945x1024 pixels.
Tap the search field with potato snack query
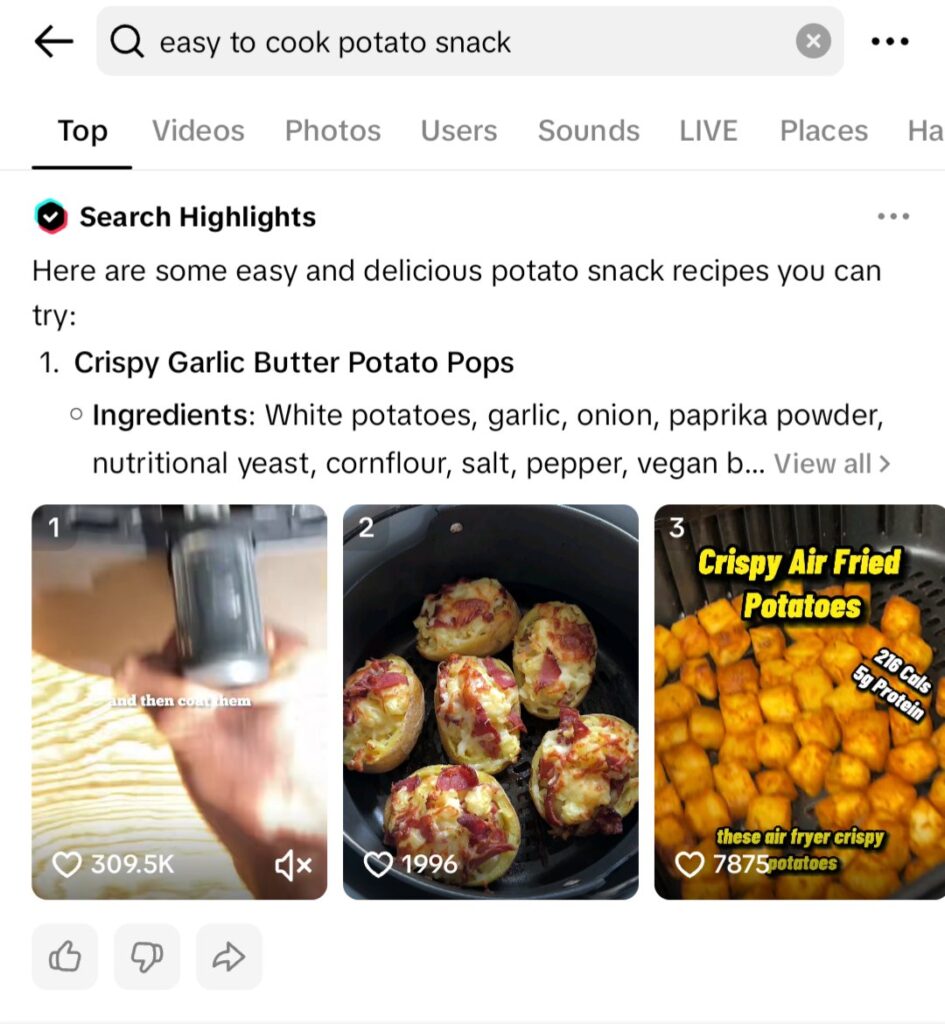450,42
